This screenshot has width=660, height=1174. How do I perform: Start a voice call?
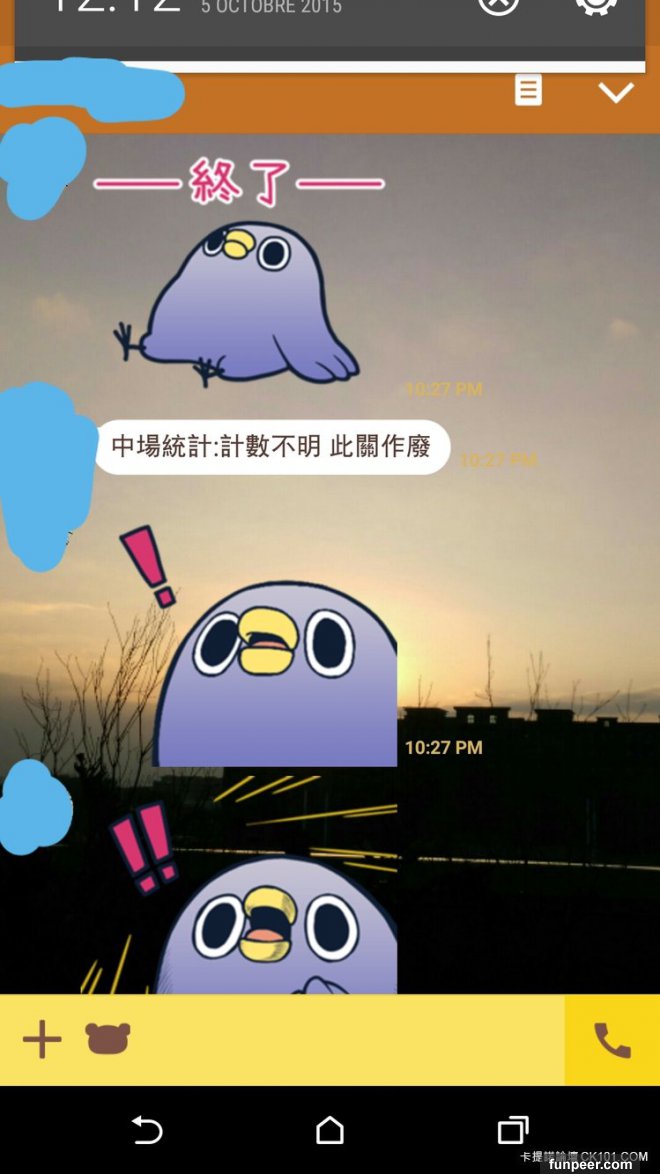tap(612, 1040)
